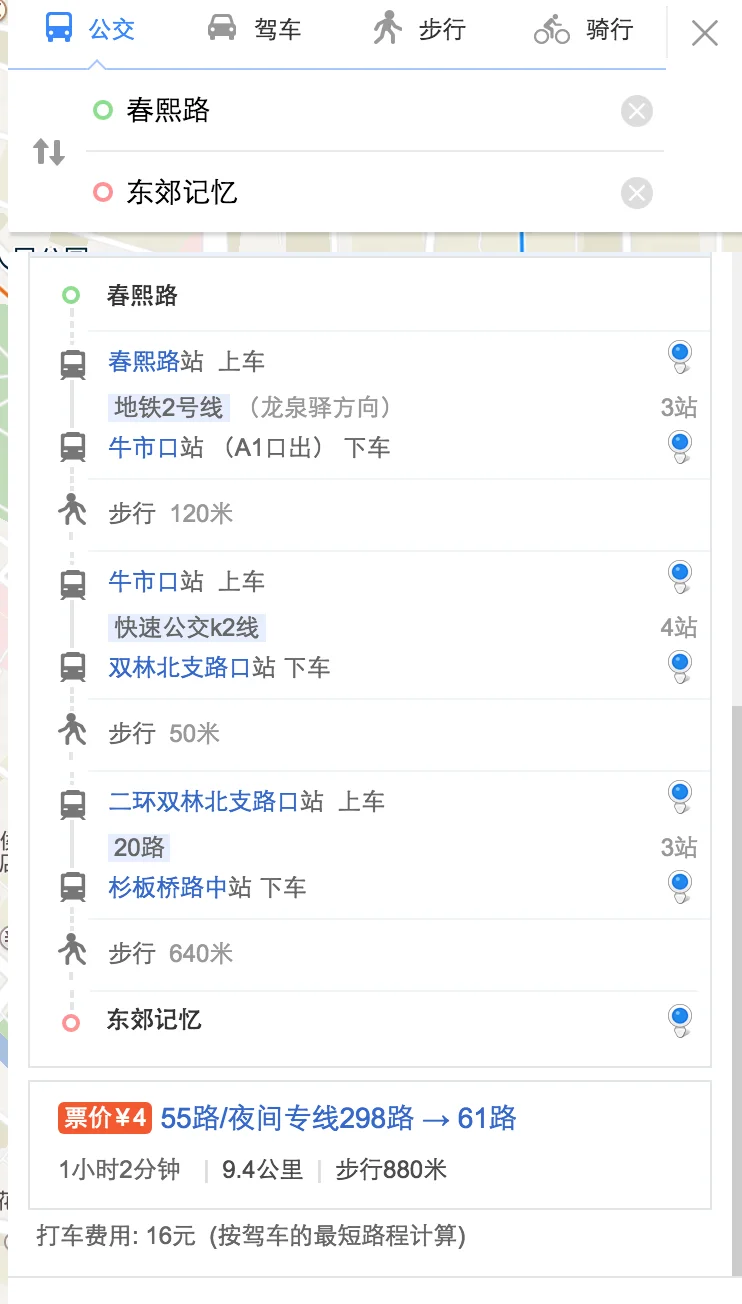Close the transit directions panel
The width and height of the screenshot is (742, 1304).
[704, 33]
